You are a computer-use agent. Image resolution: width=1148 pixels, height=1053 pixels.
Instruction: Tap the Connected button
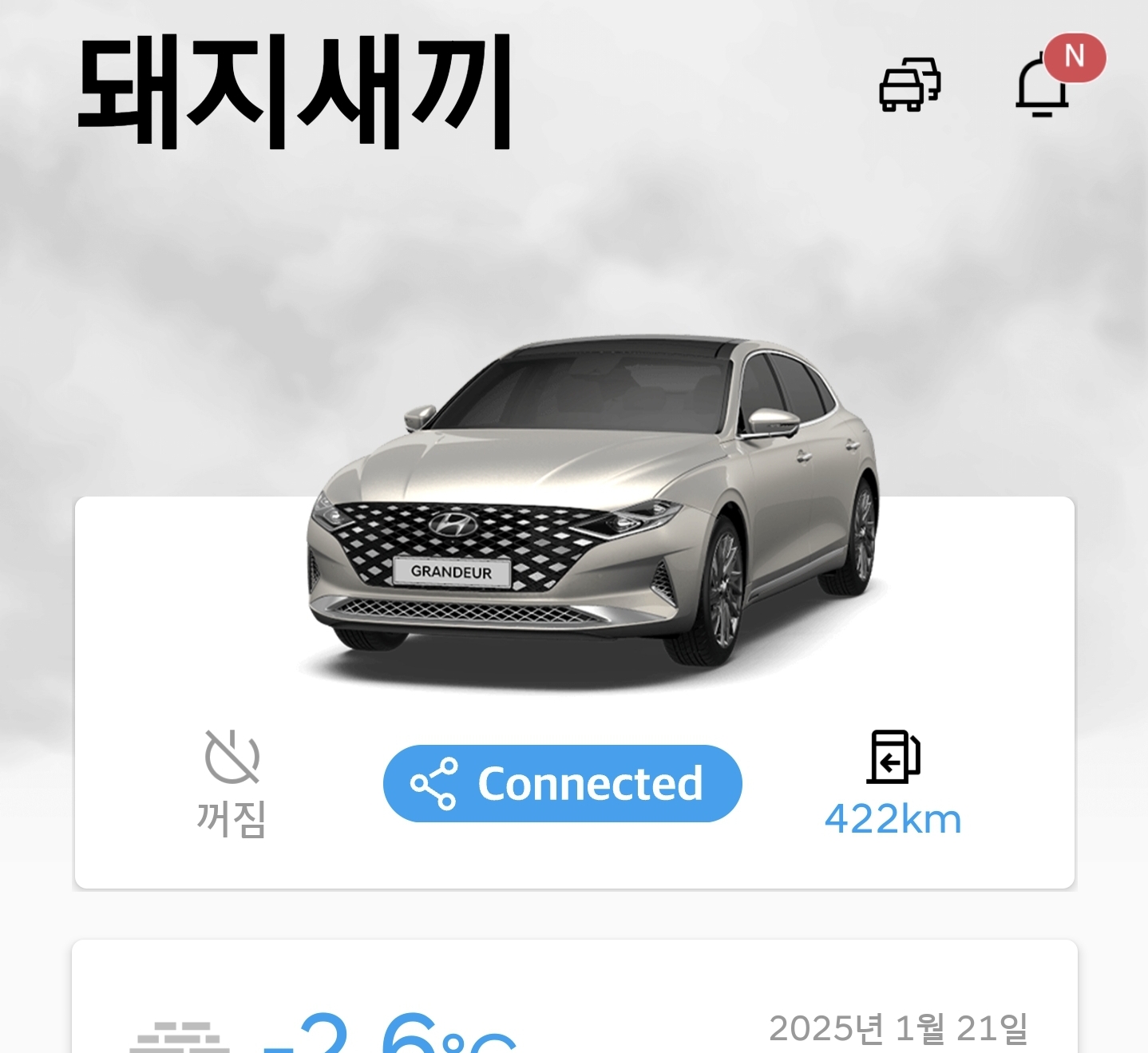pyautogui.click(x=562, y=783)
